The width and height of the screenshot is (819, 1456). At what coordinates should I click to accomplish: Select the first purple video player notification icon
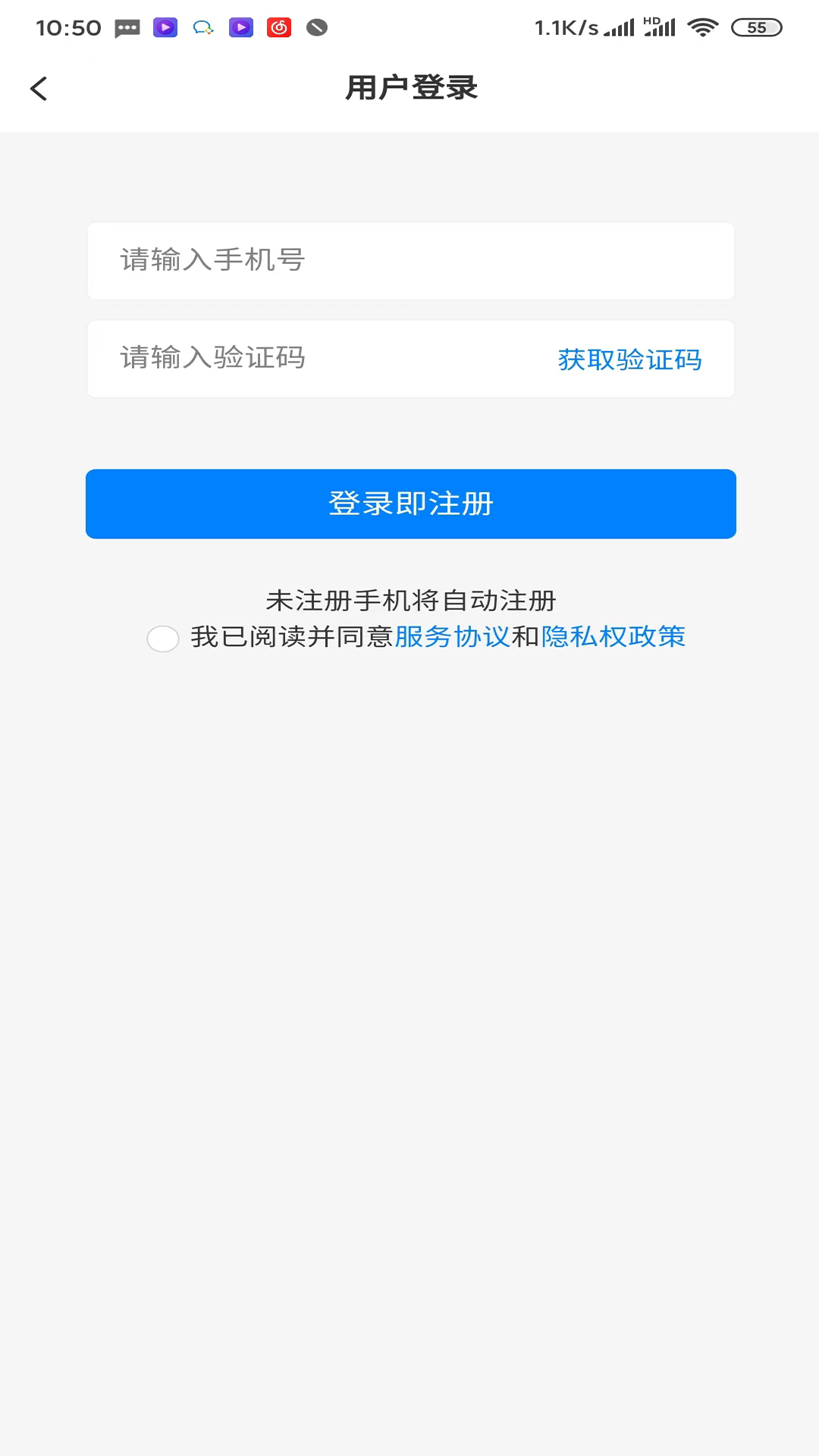pyautogui.click(x=165, y=28)
